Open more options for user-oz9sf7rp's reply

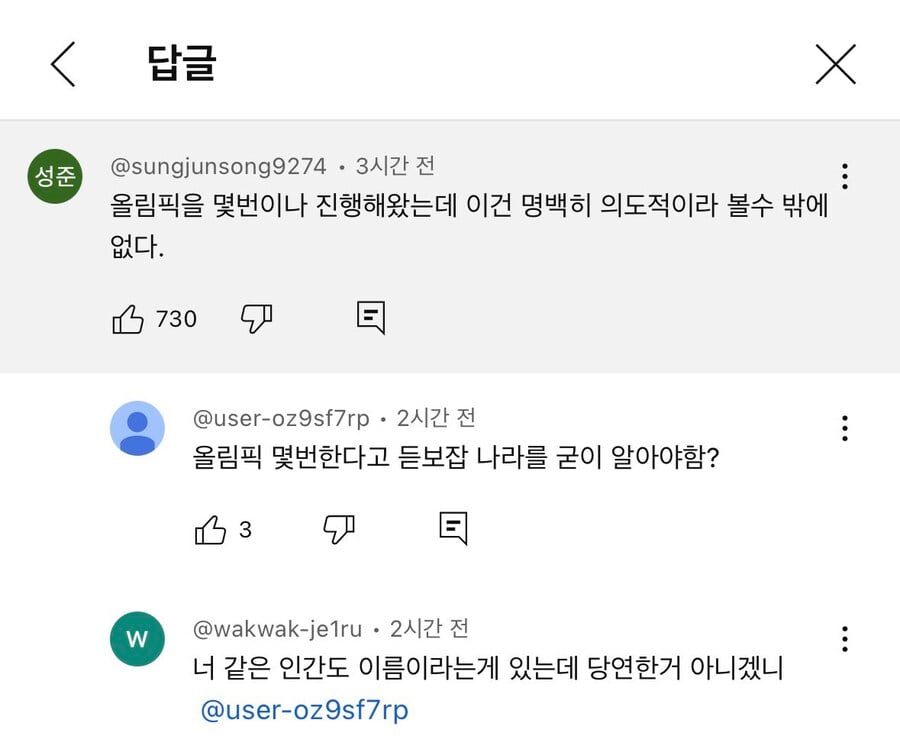click(845, 428)
